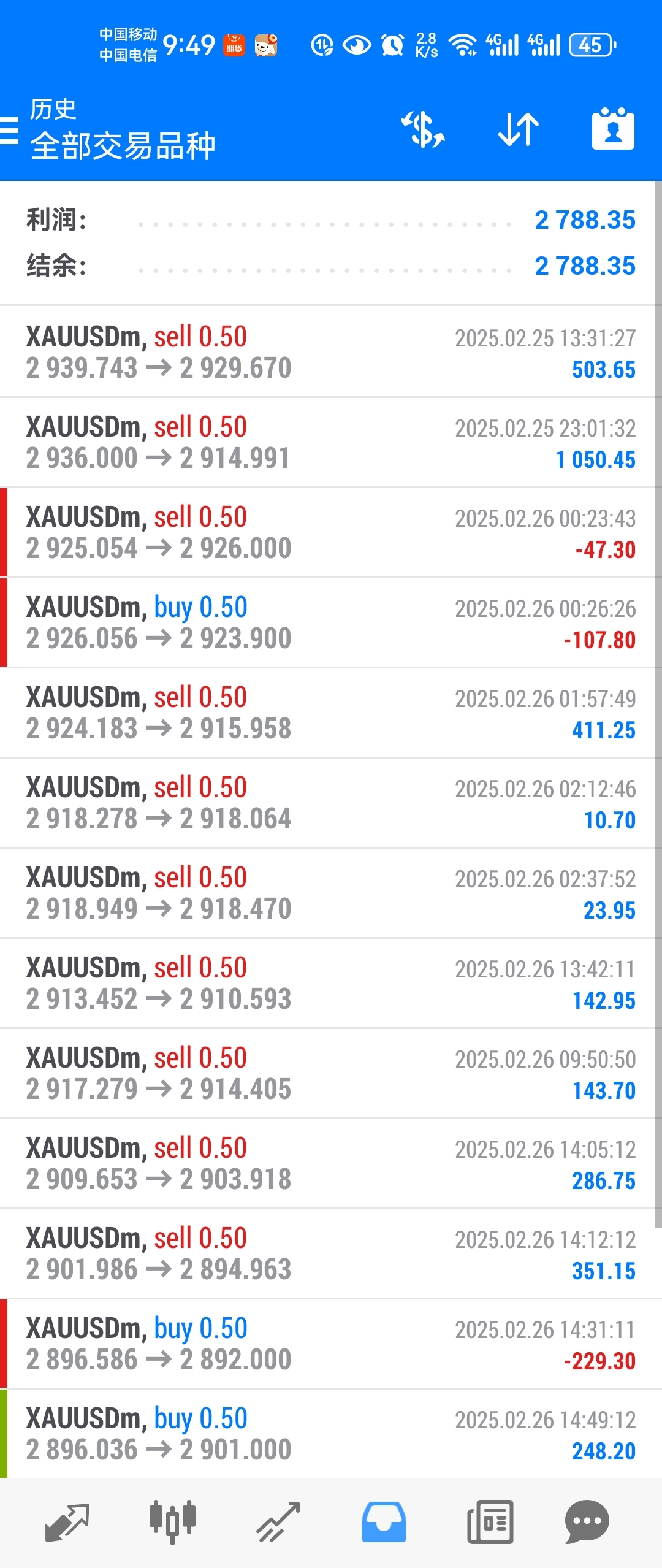View the buy trade losing -107.80

331,622
